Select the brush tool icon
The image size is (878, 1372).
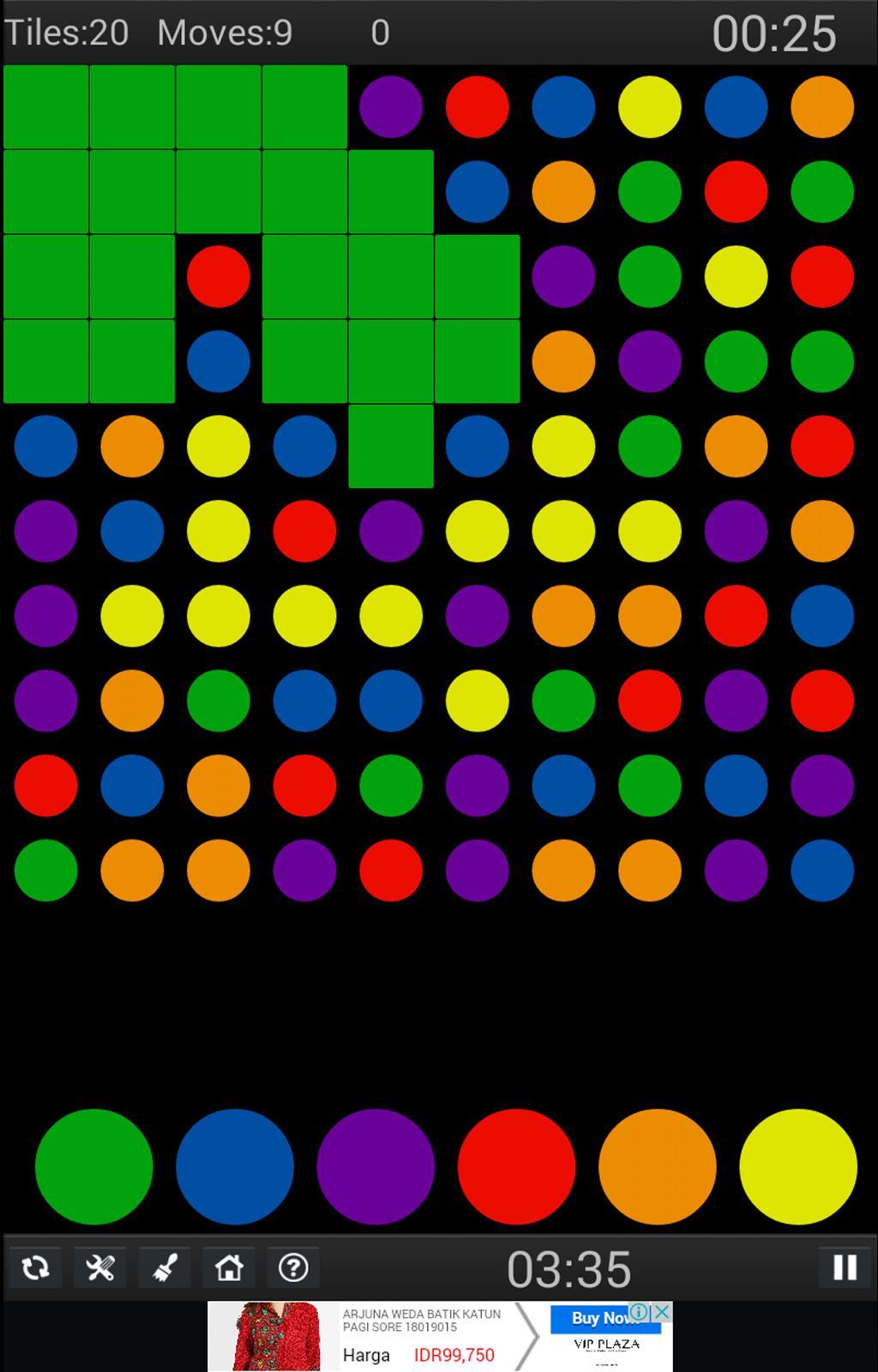[x=165, y=1267]
